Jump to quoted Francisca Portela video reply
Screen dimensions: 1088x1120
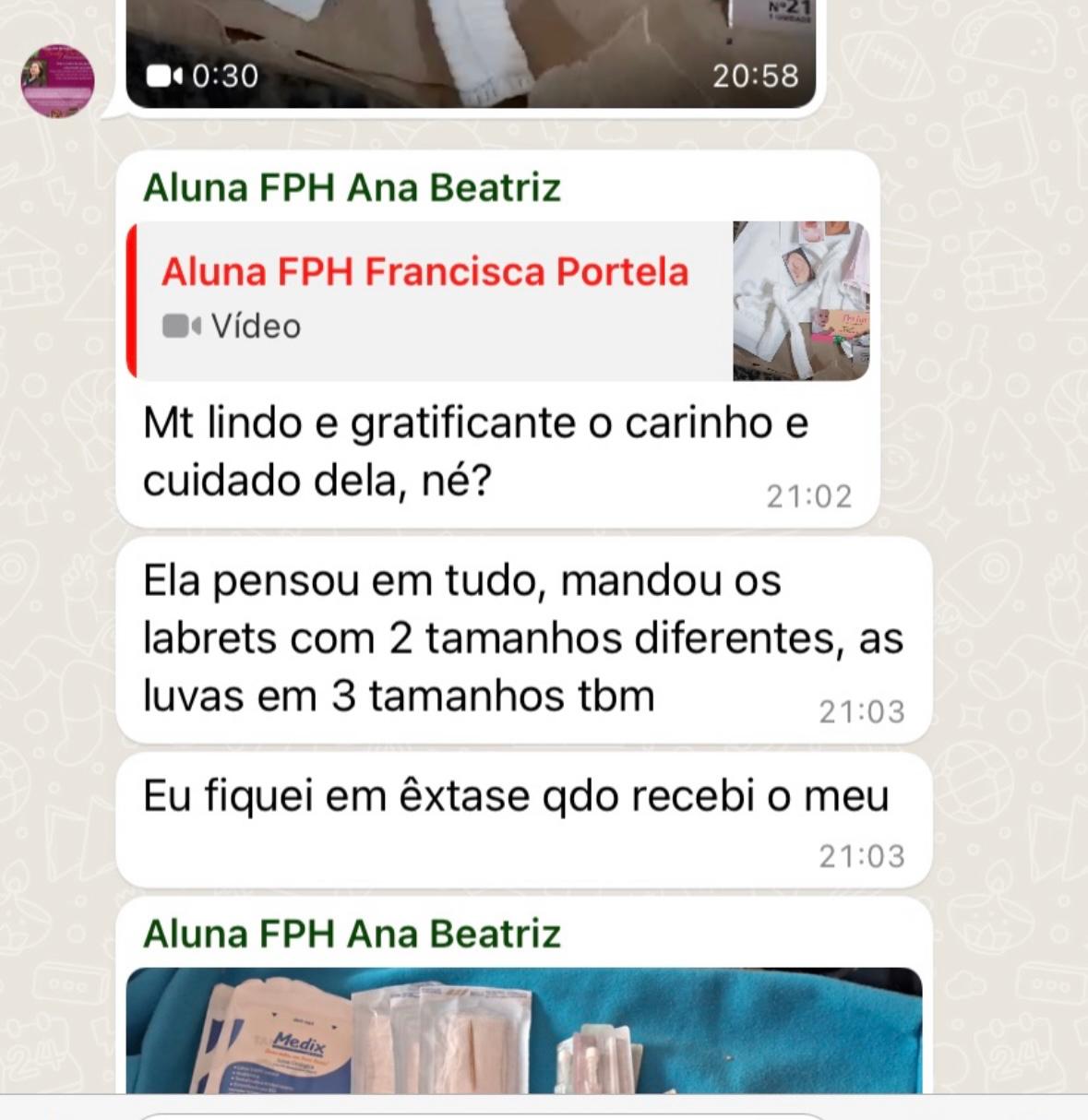pyautogui.click(x=498, y=301)
